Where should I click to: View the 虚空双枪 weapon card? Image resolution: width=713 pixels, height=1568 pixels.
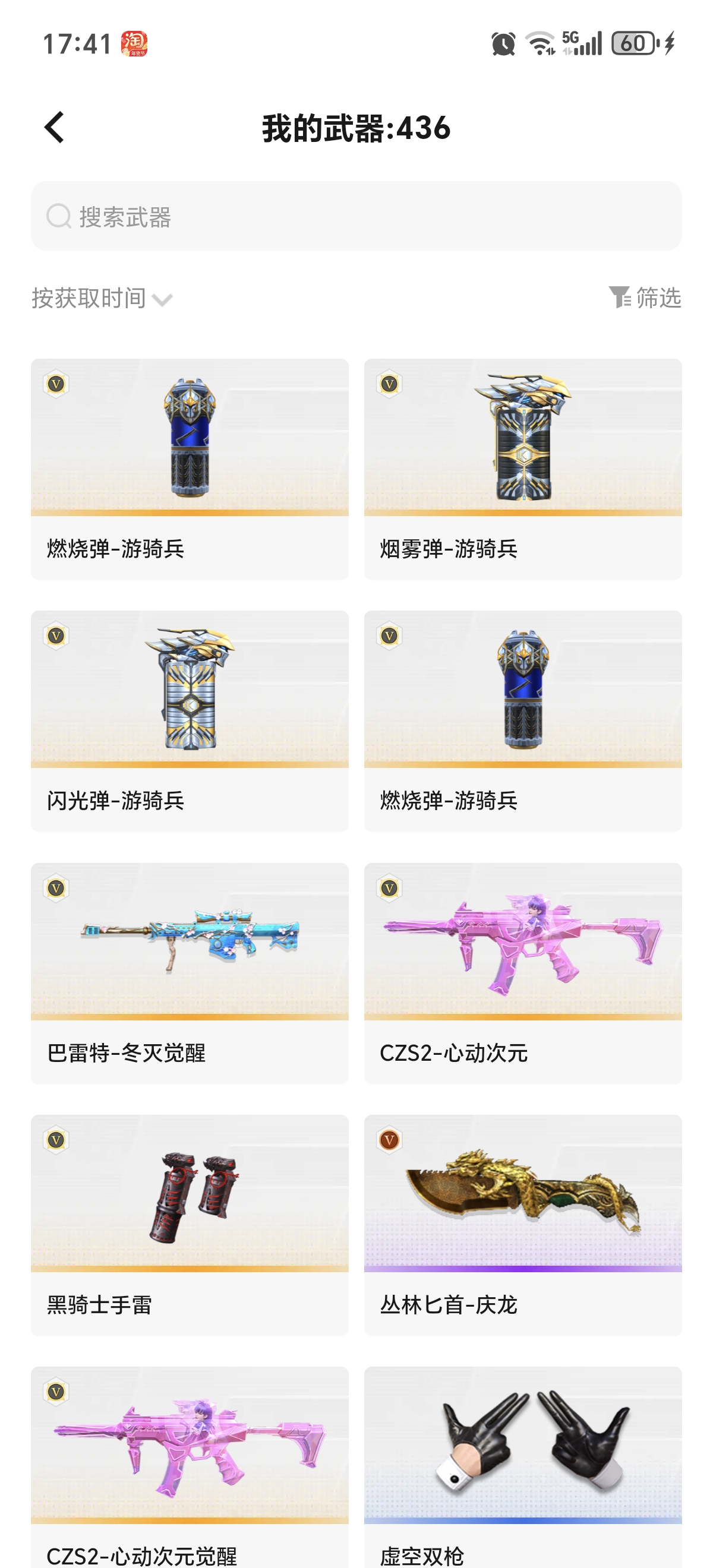522,1461
